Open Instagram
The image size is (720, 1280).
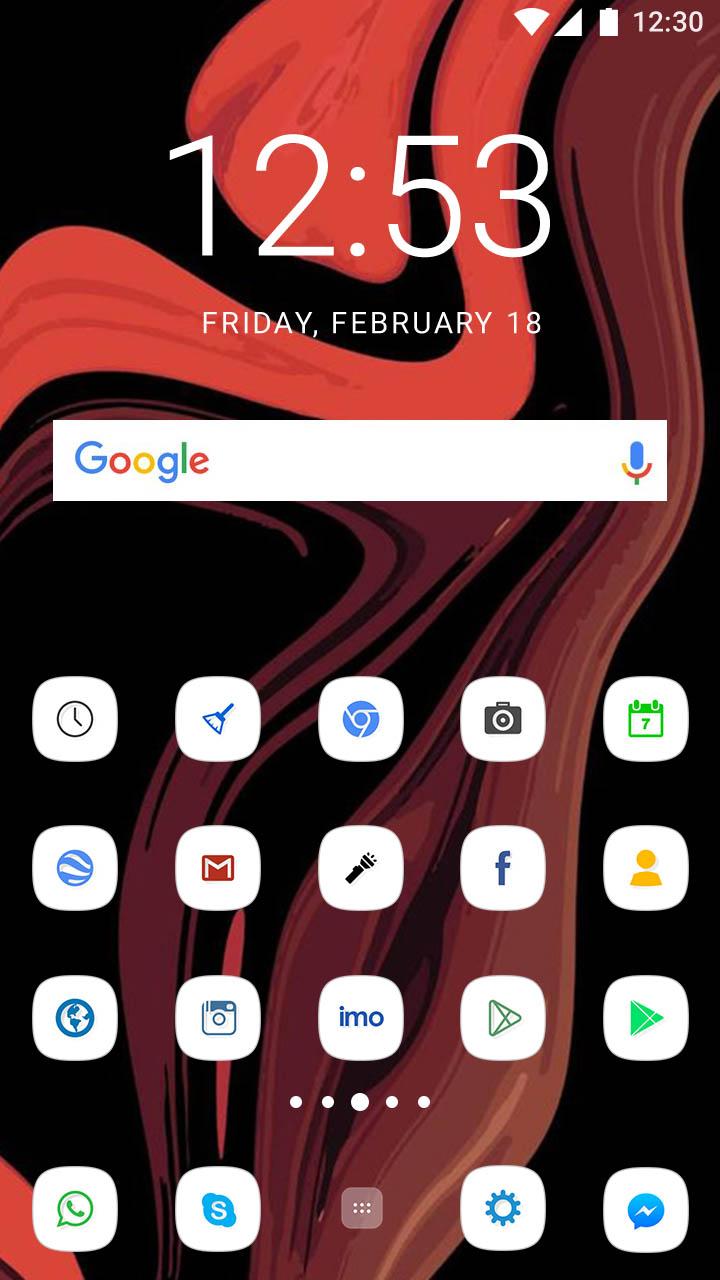[x=218, y=1018]
